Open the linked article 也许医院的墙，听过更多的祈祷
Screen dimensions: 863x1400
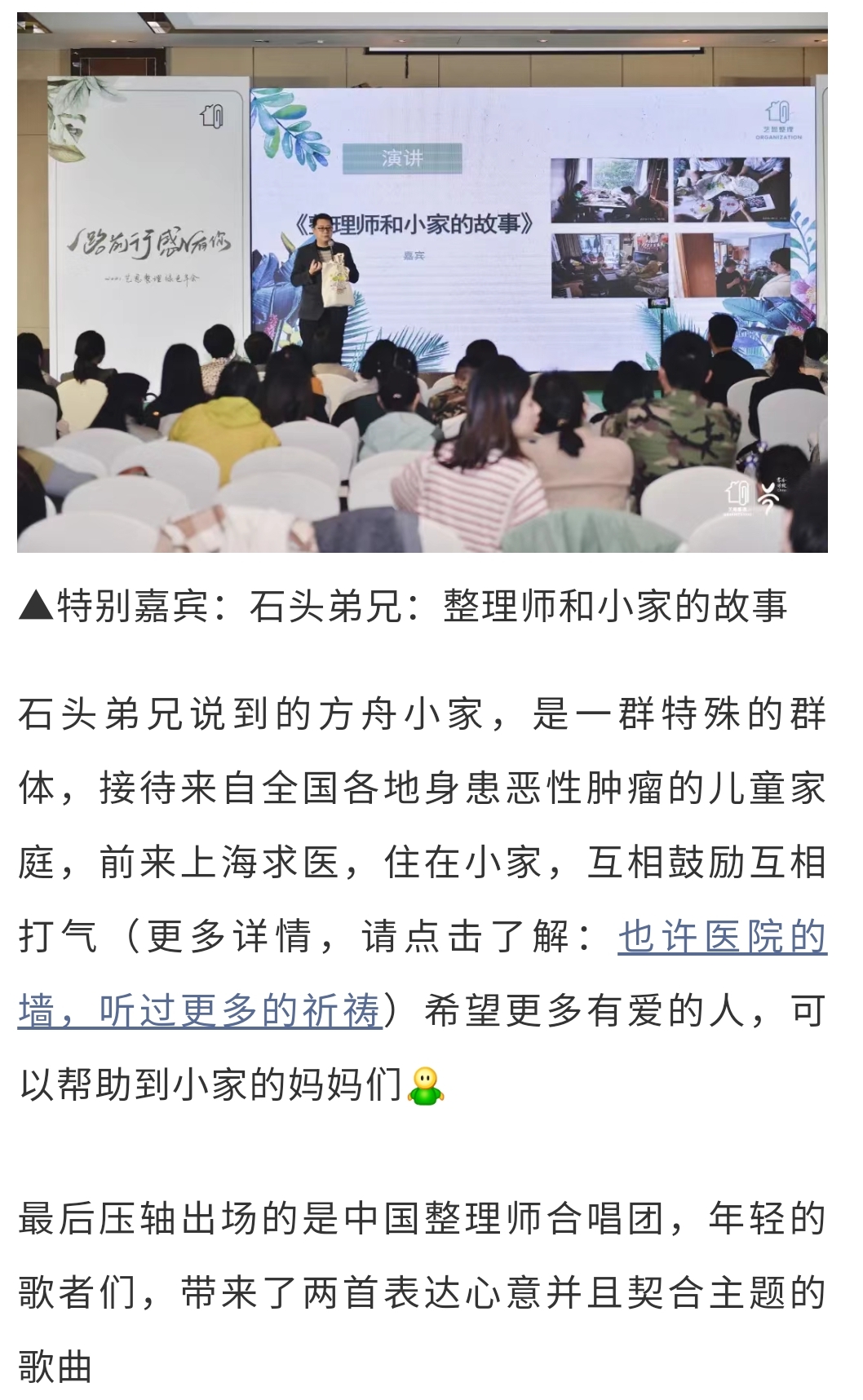pyautogui.click(x=722, y=937)
